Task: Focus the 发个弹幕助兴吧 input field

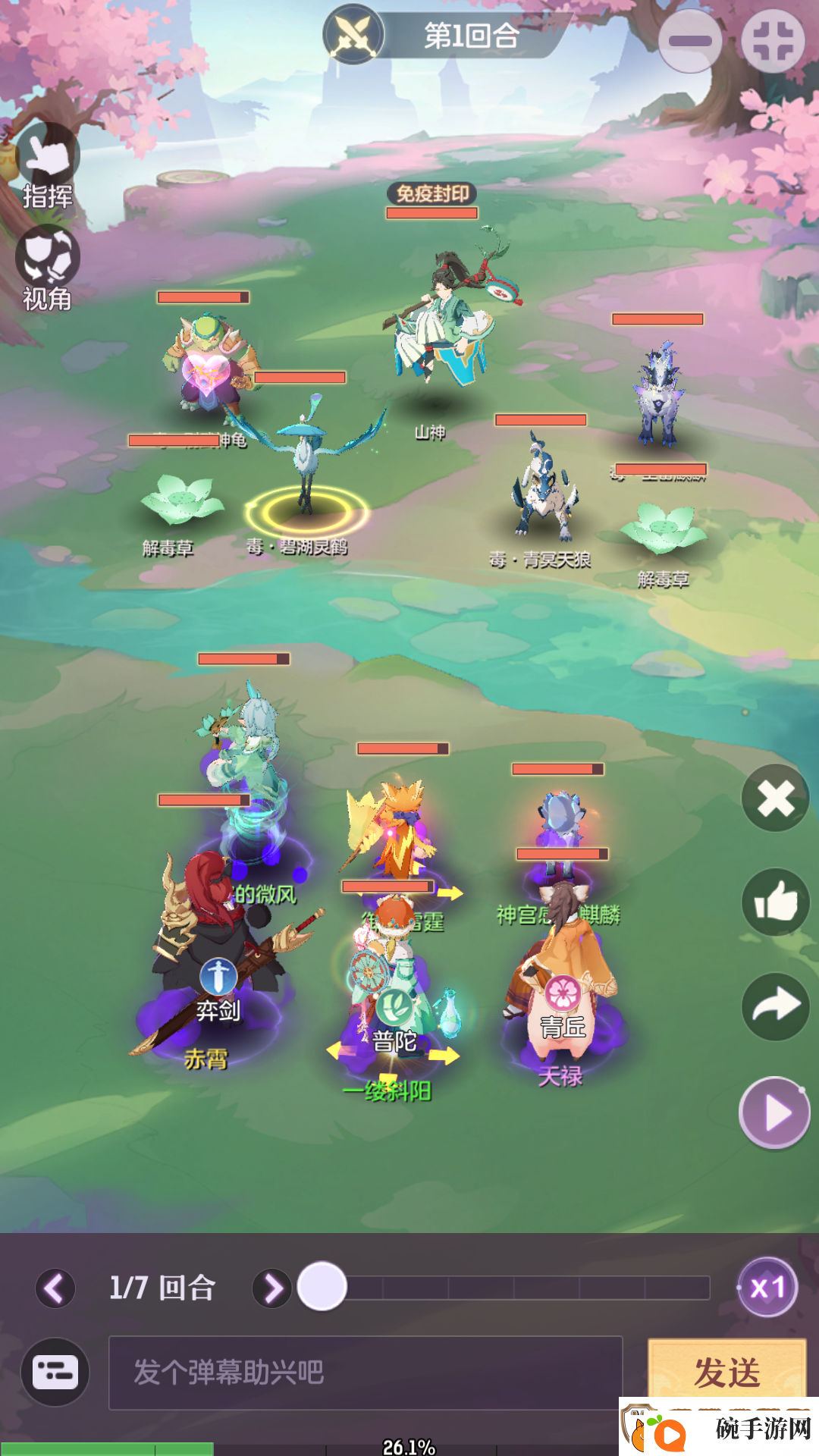Action: tap(366, 1373)
